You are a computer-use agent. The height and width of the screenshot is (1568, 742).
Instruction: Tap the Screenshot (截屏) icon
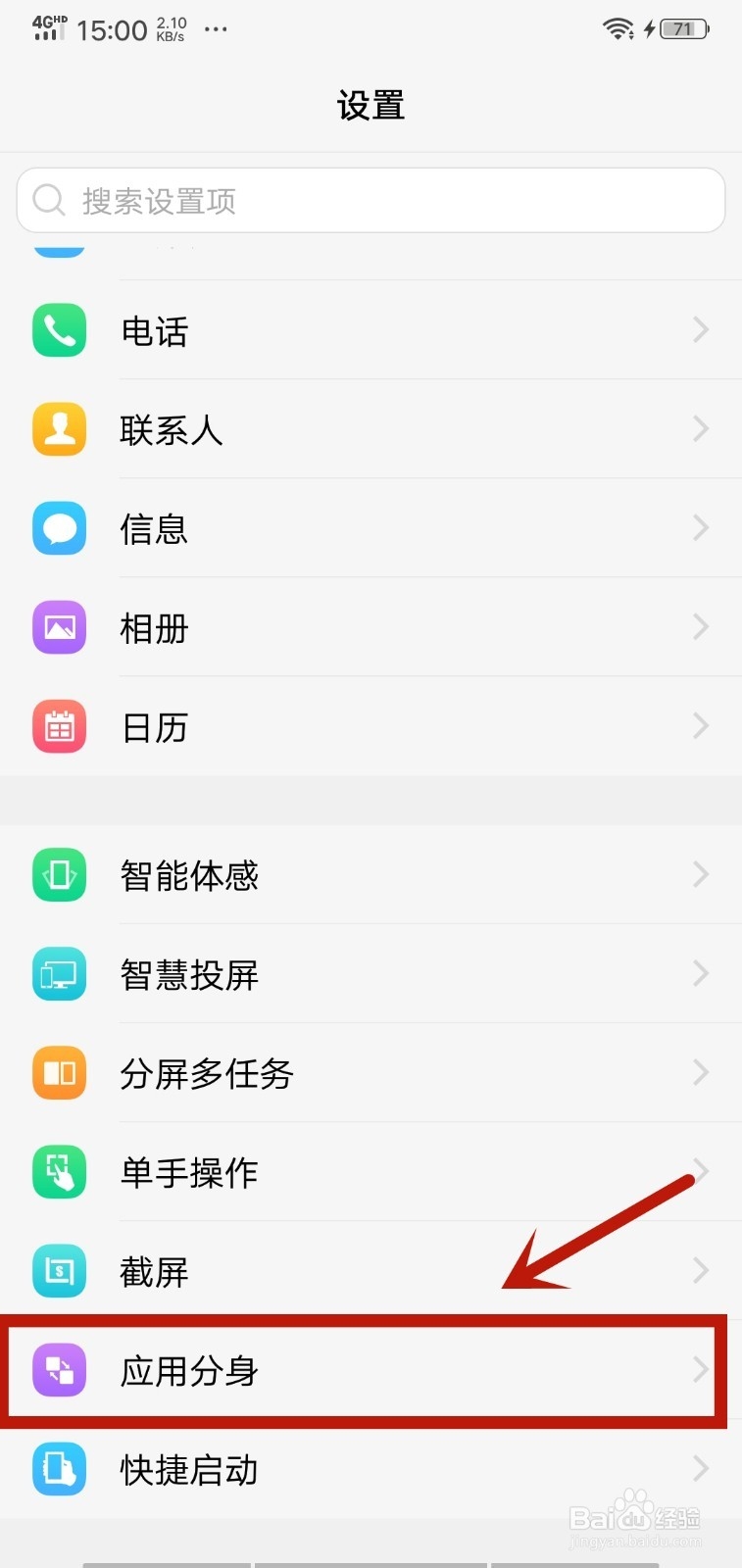pos(59,1271)
